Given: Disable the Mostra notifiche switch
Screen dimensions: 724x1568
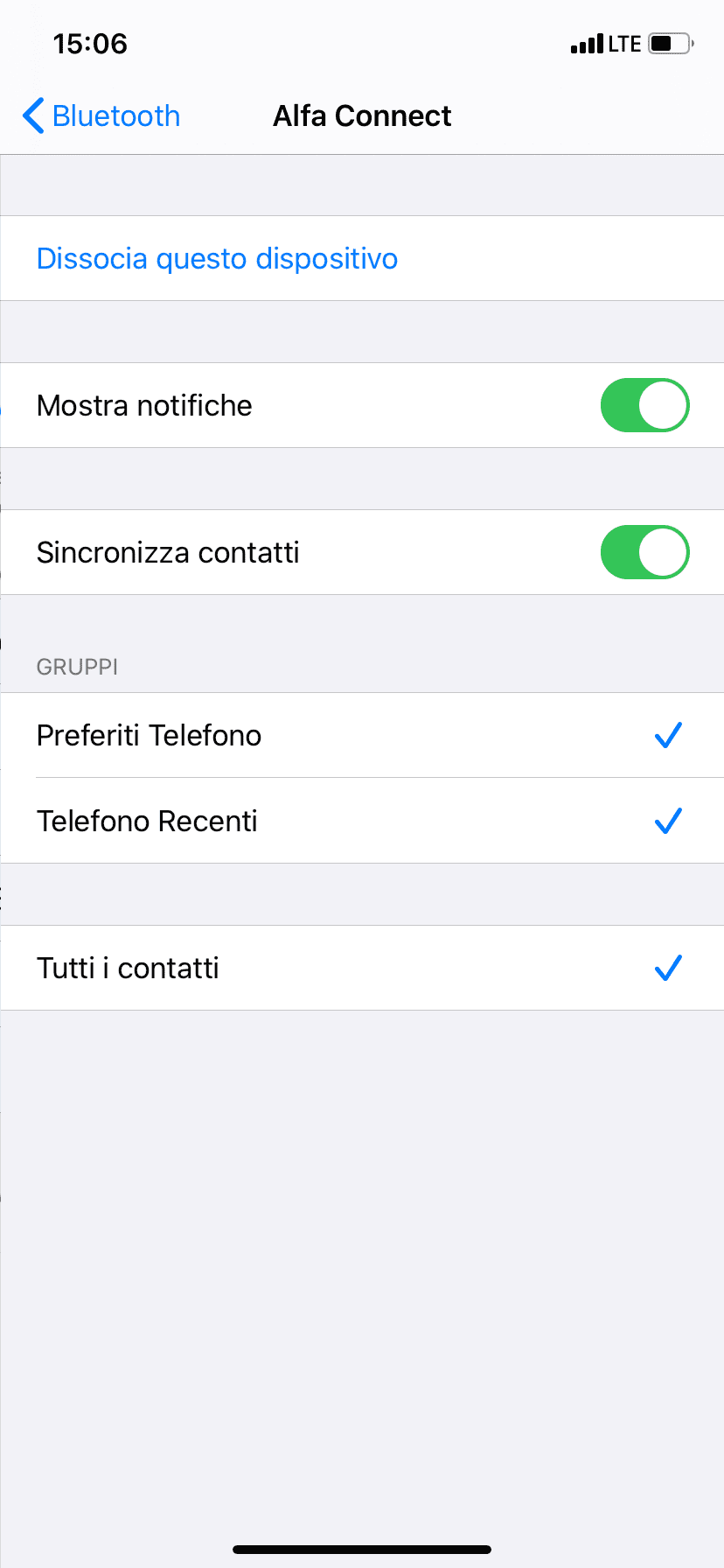Looking at the screenshot, I should pyautogui.click(x=644, y=405).
